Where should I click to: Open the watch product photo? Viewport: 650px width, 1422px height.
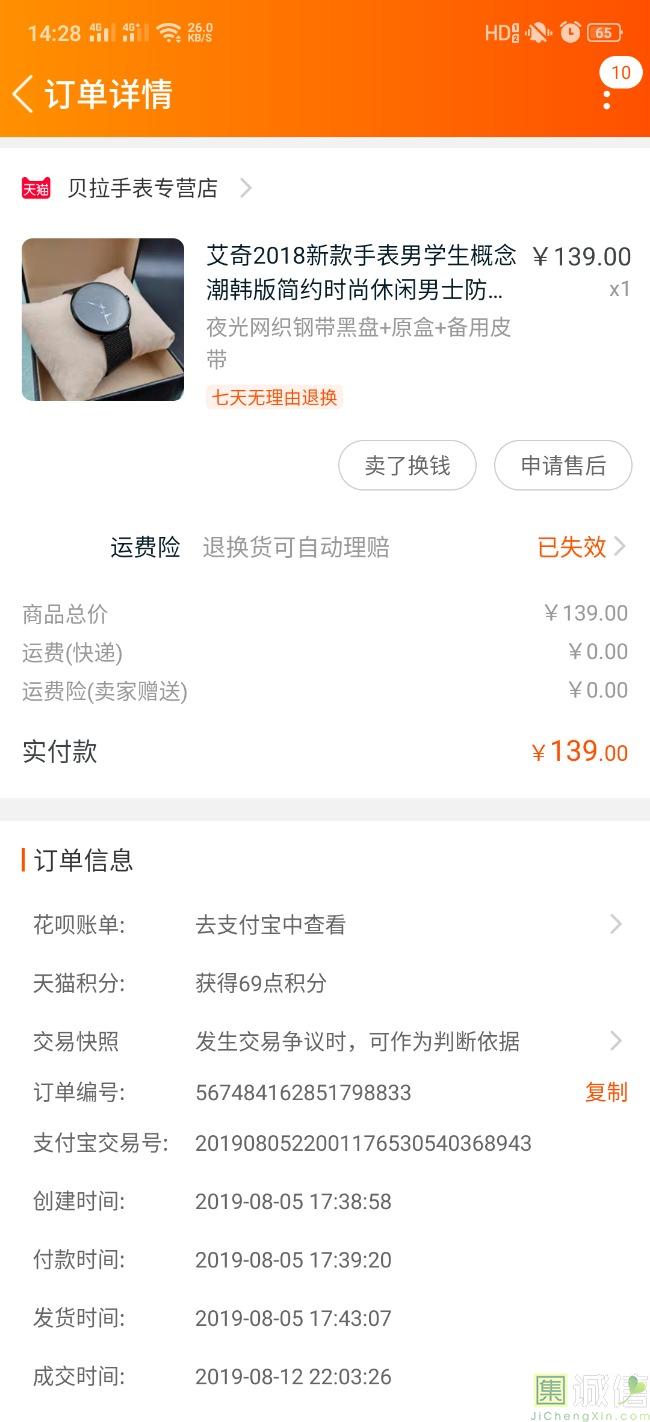[x=103, y=319]
